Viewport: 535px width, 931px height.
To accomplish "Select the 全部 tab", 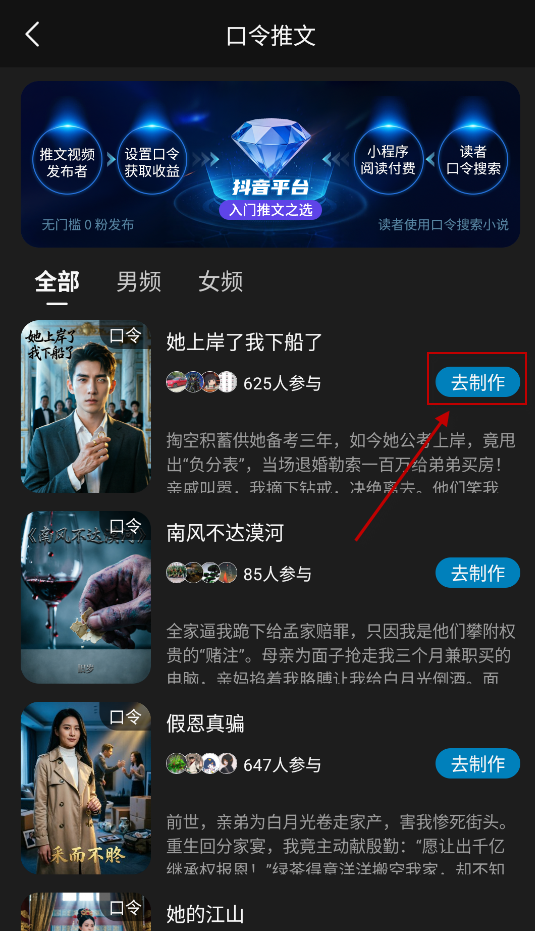I will click(57, 281).
